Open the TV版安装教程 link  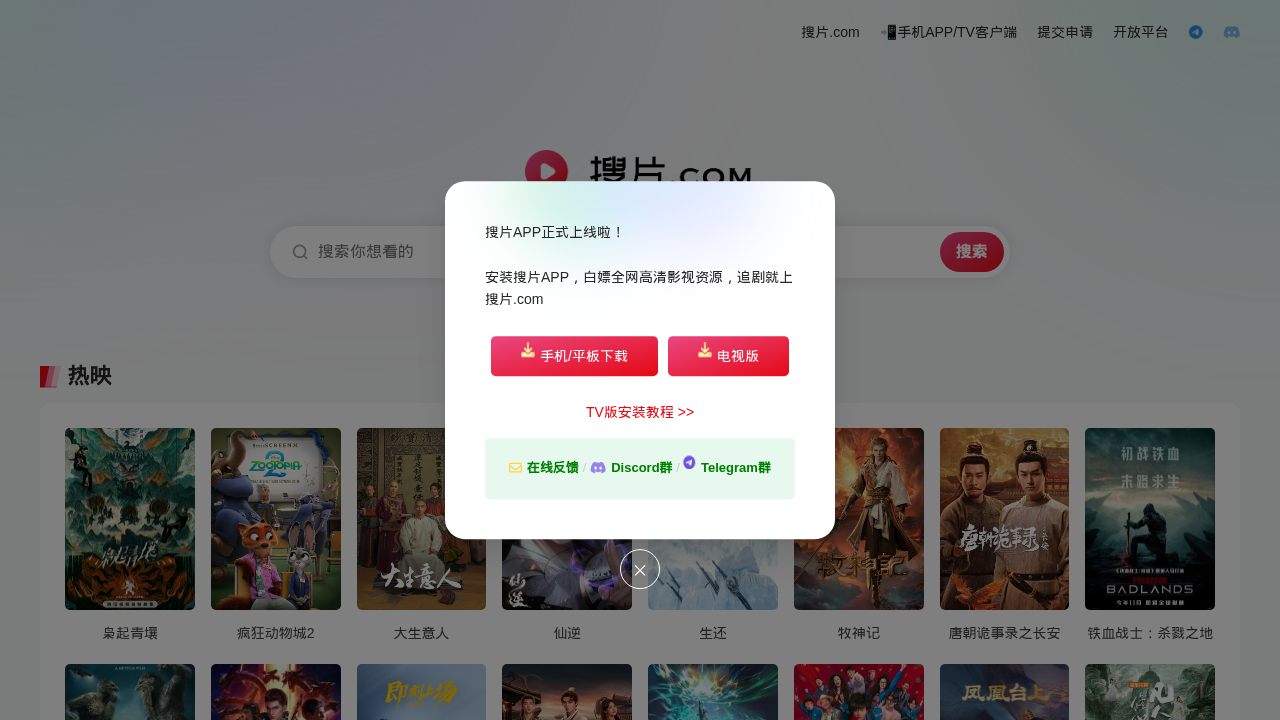[640, 412]
